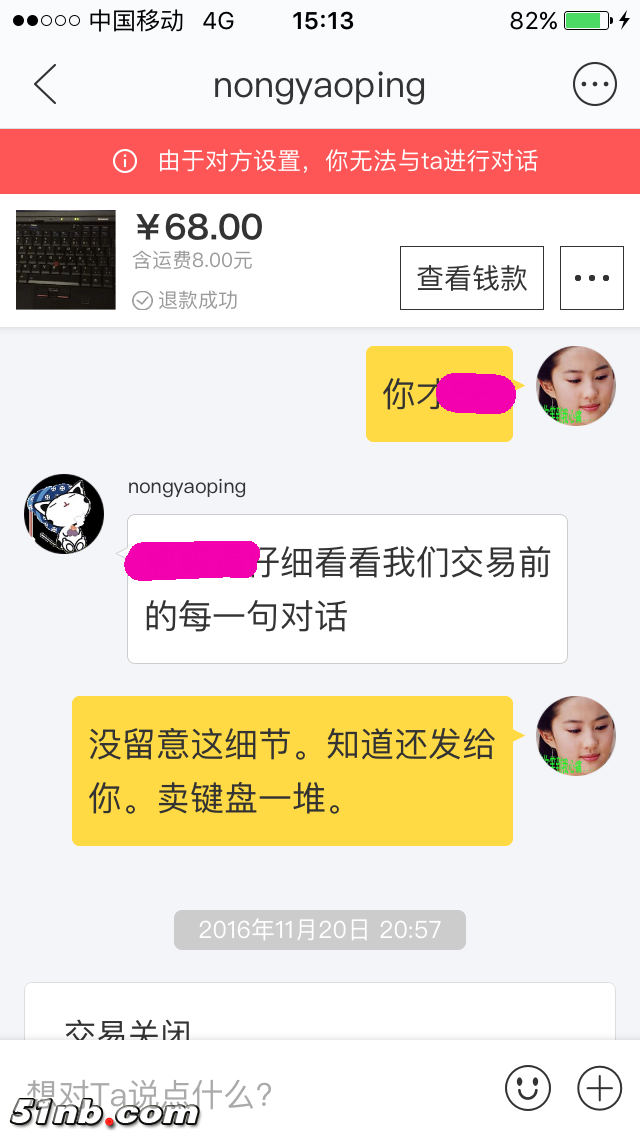640x1136 pixels.
Task: Open the chat options menu in header
Action: click(x=594, y=85)
